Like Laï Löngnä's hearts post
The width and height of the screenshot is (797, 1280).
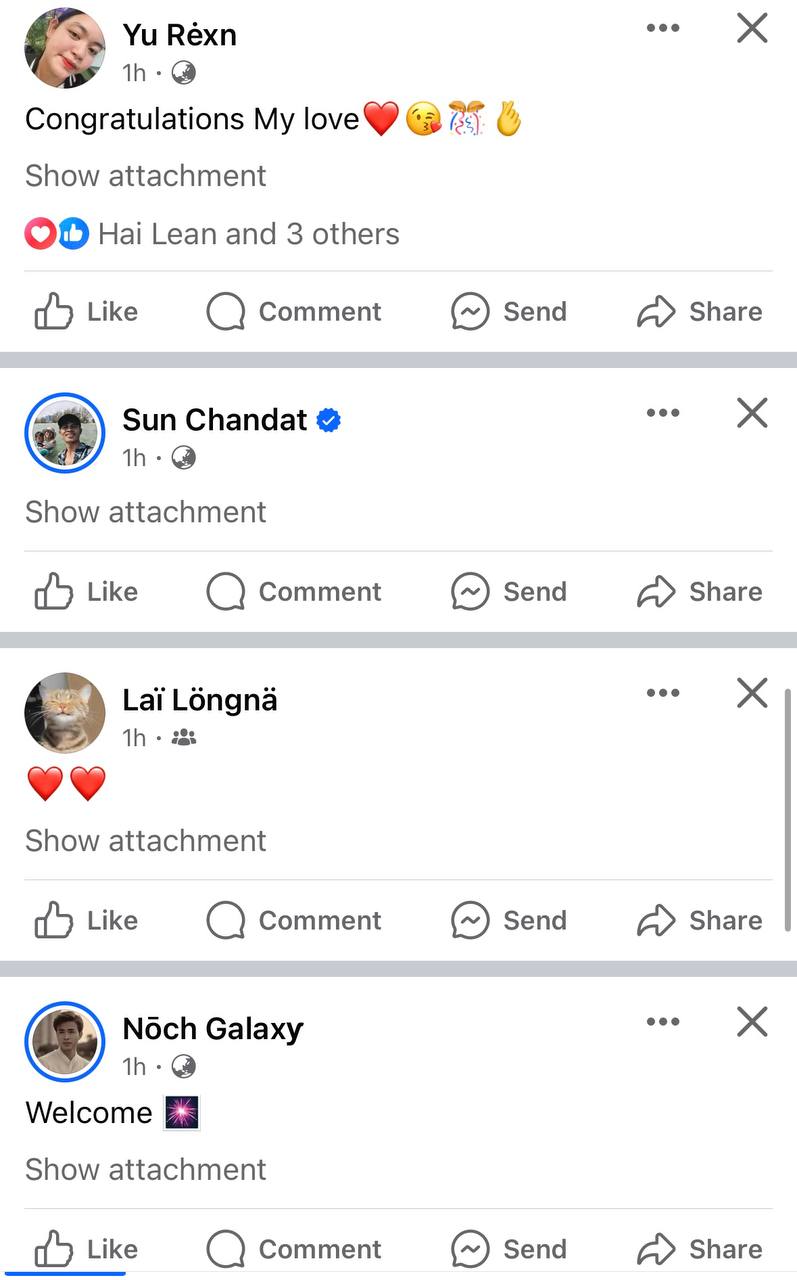pyautogui.click(x=86, y=920)
